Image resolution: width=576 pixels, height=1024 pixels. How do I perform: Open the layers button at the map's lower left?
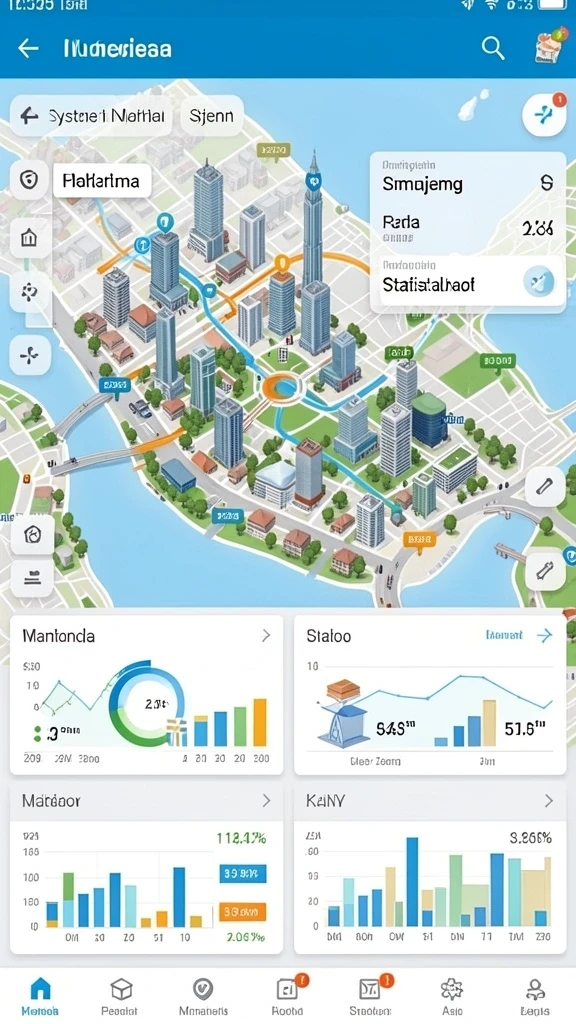click(31, 577)
